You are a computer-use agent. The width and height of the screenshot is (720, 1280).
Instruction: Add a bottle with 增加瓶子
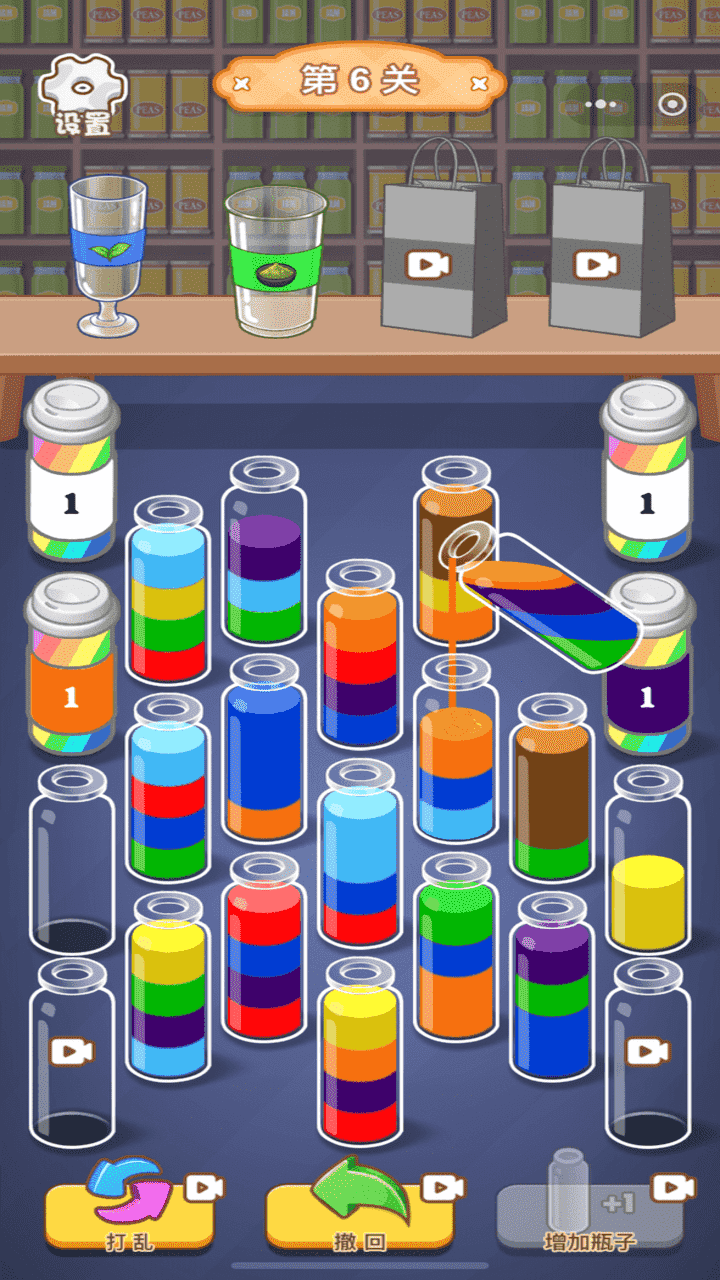(x=590, y=1212)
